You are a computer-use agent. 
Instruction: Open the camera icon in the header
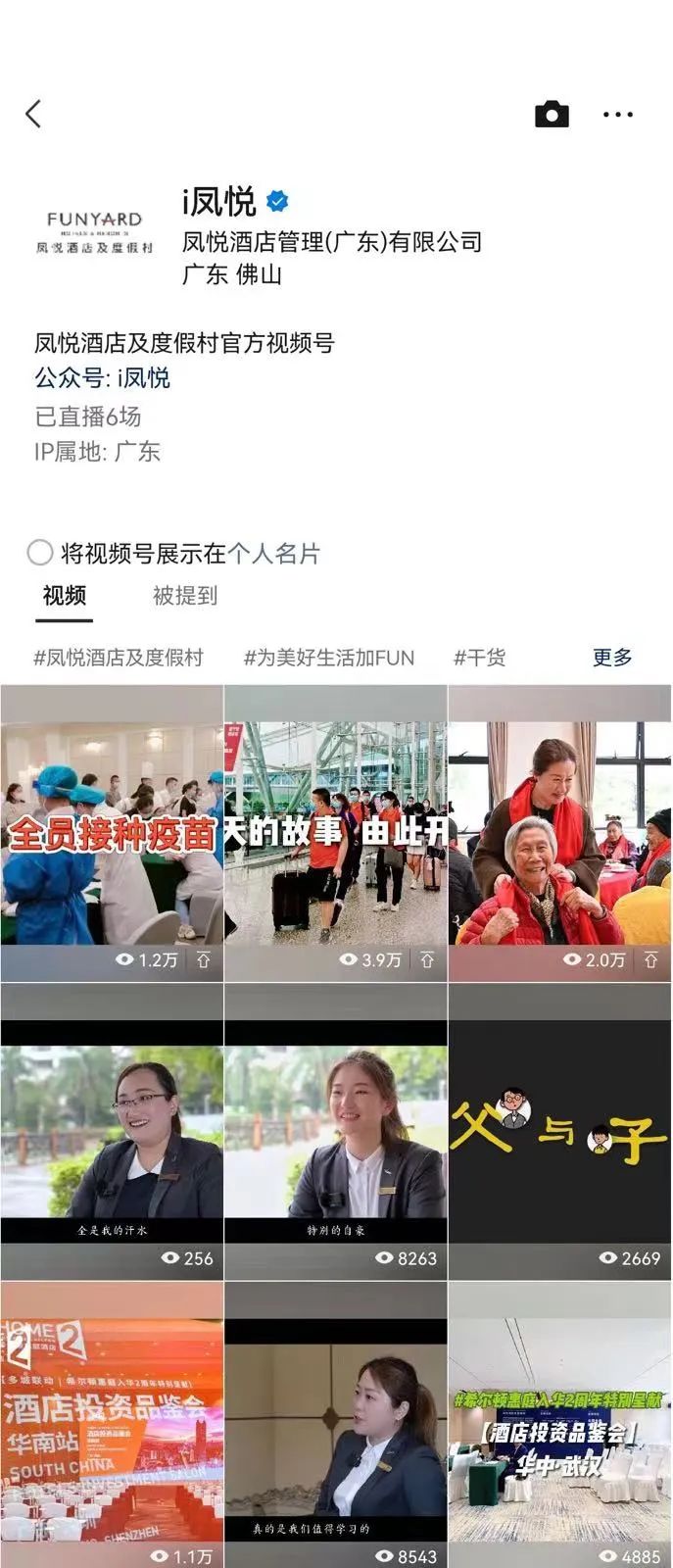point(552,114)
